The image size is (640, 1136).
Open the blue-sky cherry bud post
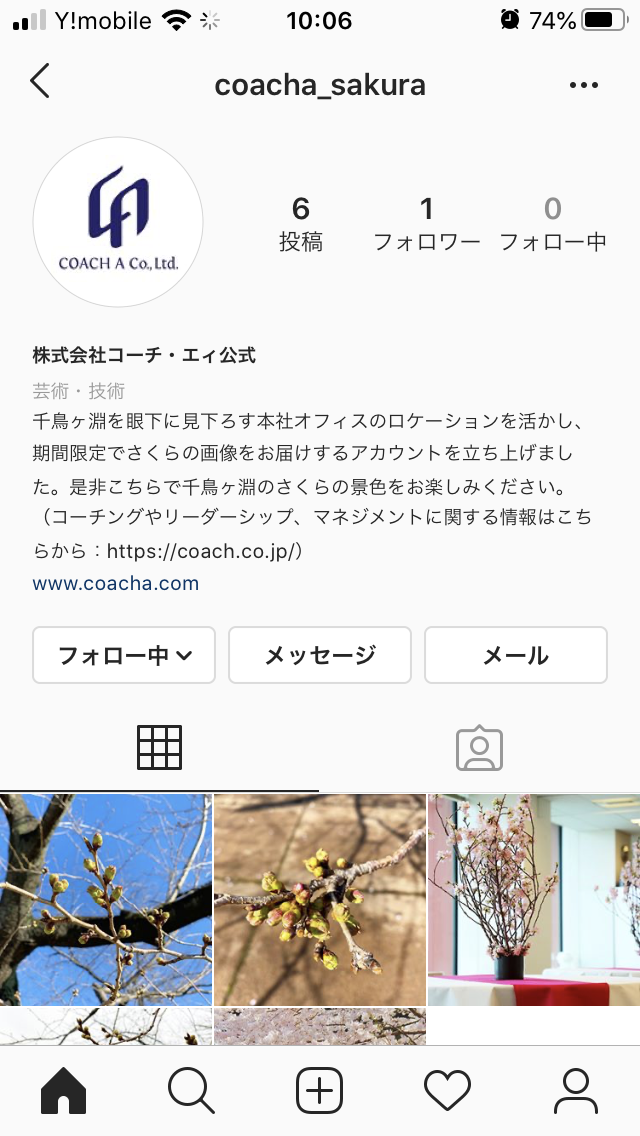tap(105, 899)
